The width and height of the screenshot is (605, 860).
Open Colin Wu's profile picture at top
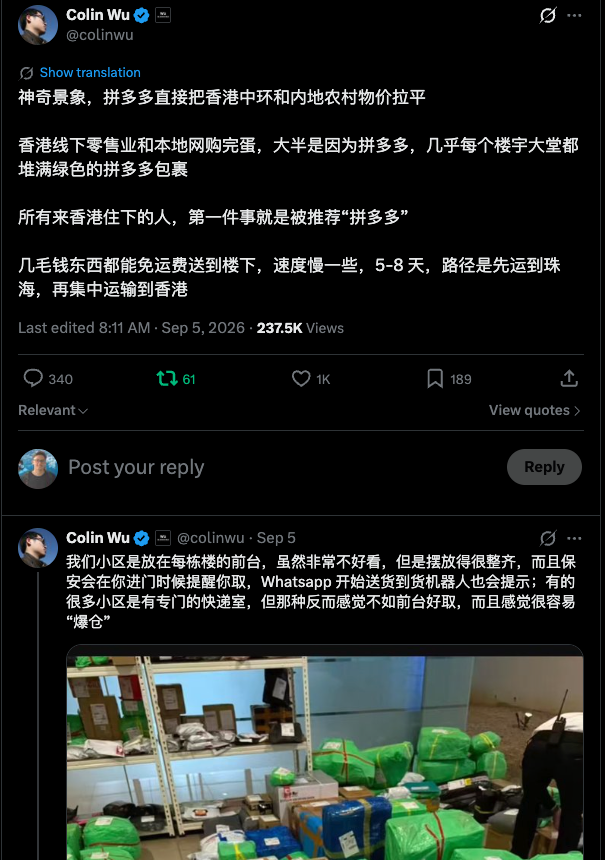coord(38,25)
